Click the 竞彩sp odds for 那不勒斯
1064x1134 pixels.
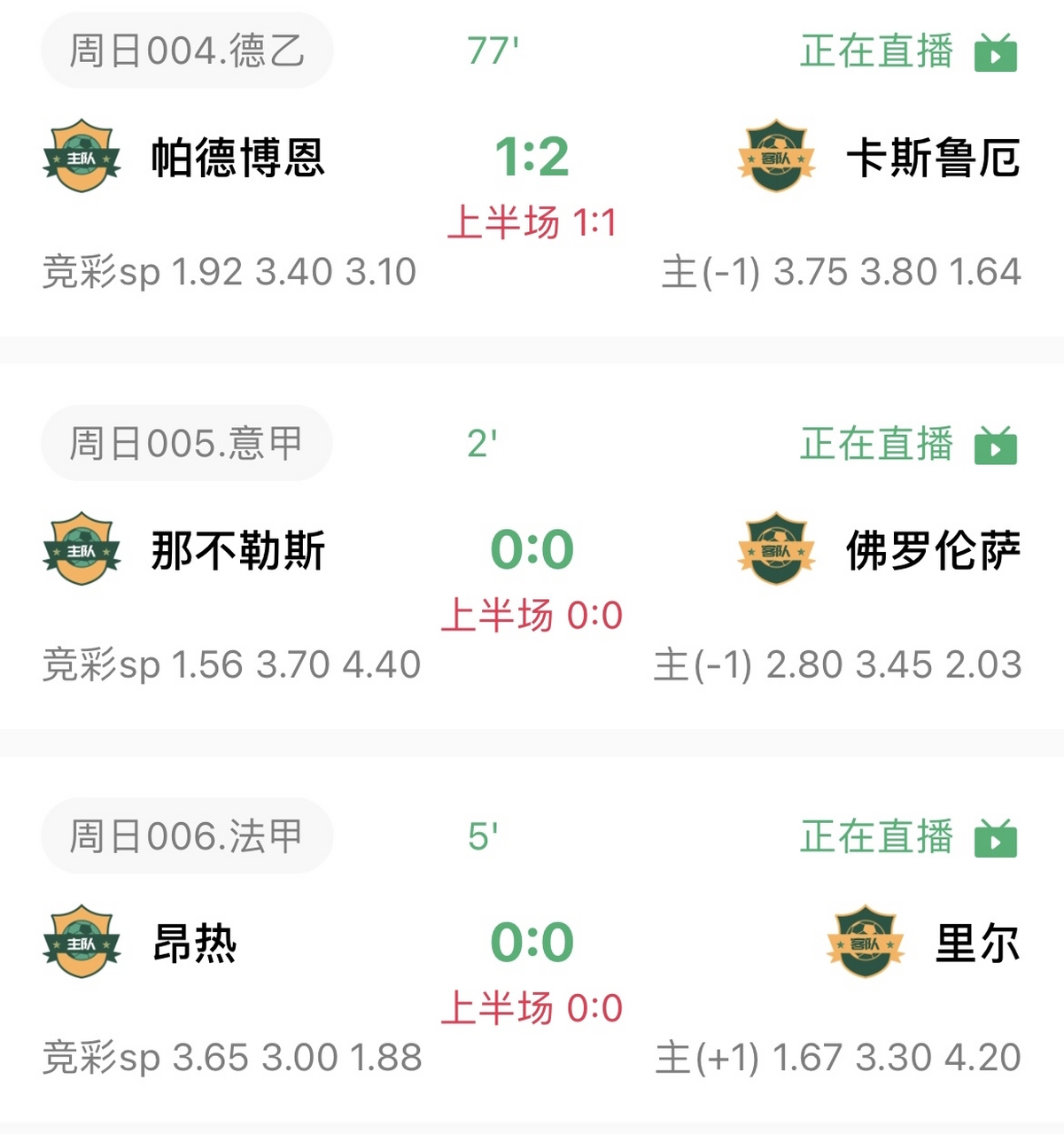point(229,664)
